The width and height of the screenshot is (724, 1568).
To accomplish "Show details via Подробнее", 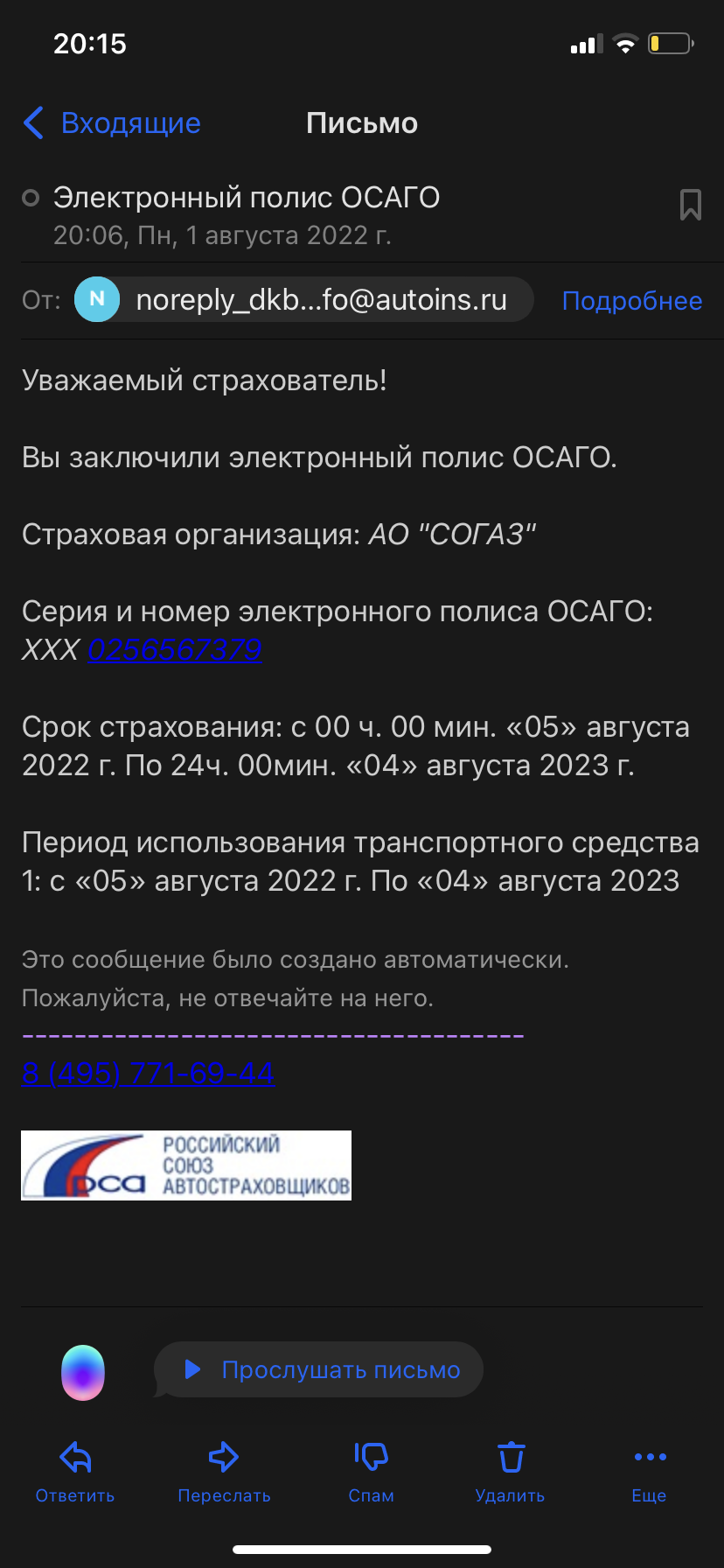I will click(632, 300).
